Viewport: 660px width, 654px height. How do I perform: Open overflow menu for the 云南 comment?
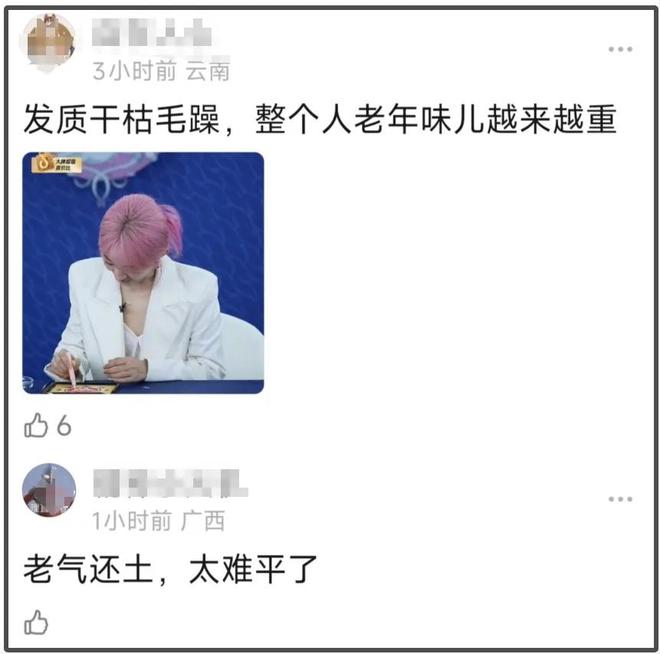pos(620,49)
